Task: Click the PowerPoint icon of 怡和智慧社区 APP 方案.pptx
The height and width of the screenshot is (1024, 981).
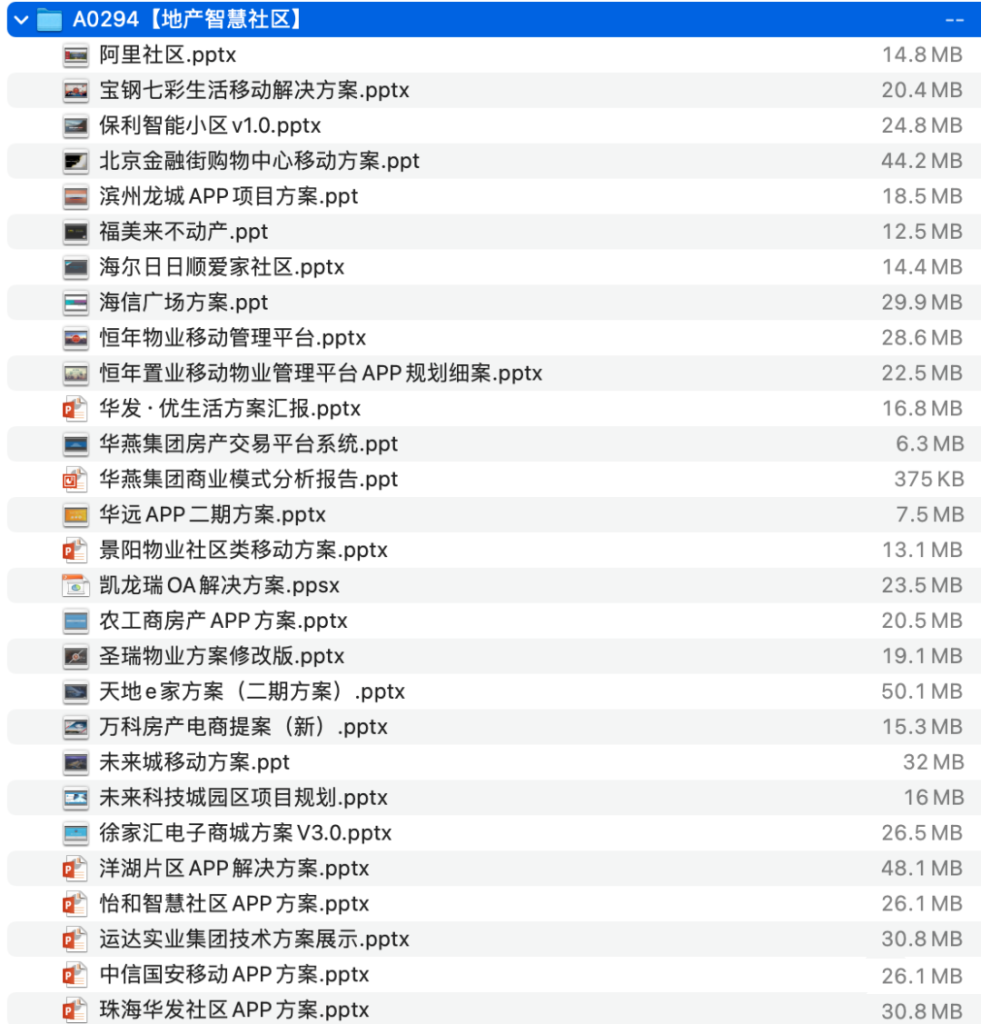Action: point(75,903)
